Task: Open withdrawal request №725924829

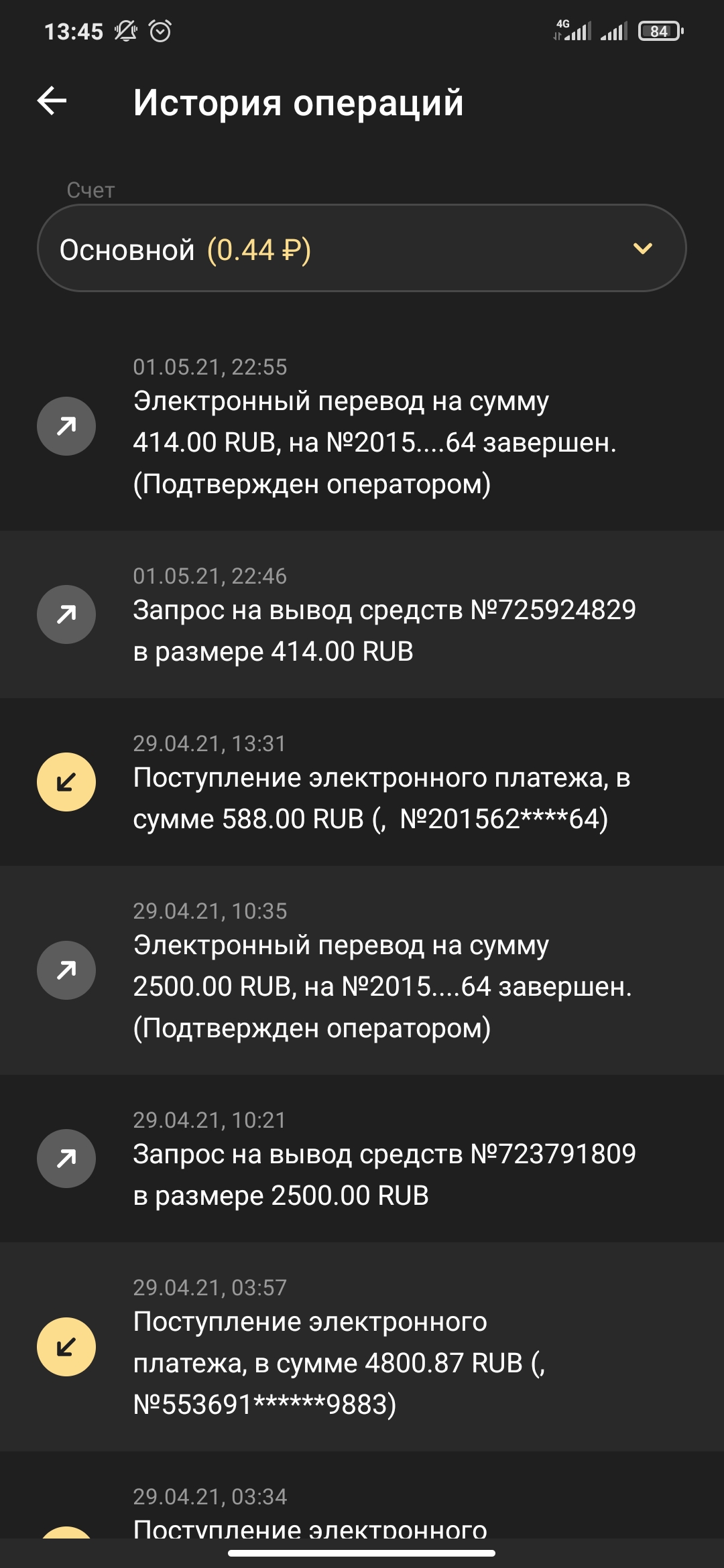Action: point(362,614)
